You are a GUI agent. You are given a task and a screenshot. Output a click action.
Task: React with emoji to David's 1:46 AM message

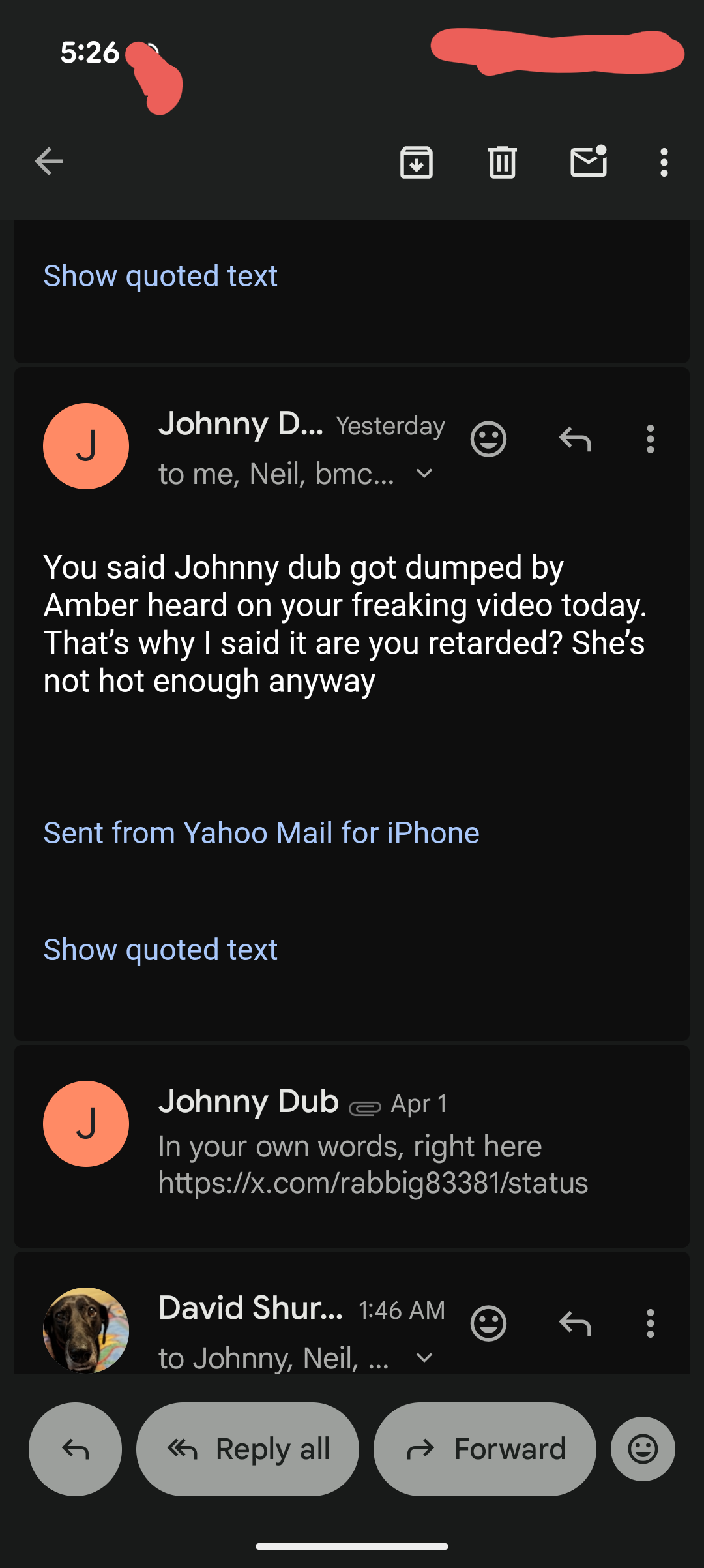pyautogui.click(x=488, y=1323)
